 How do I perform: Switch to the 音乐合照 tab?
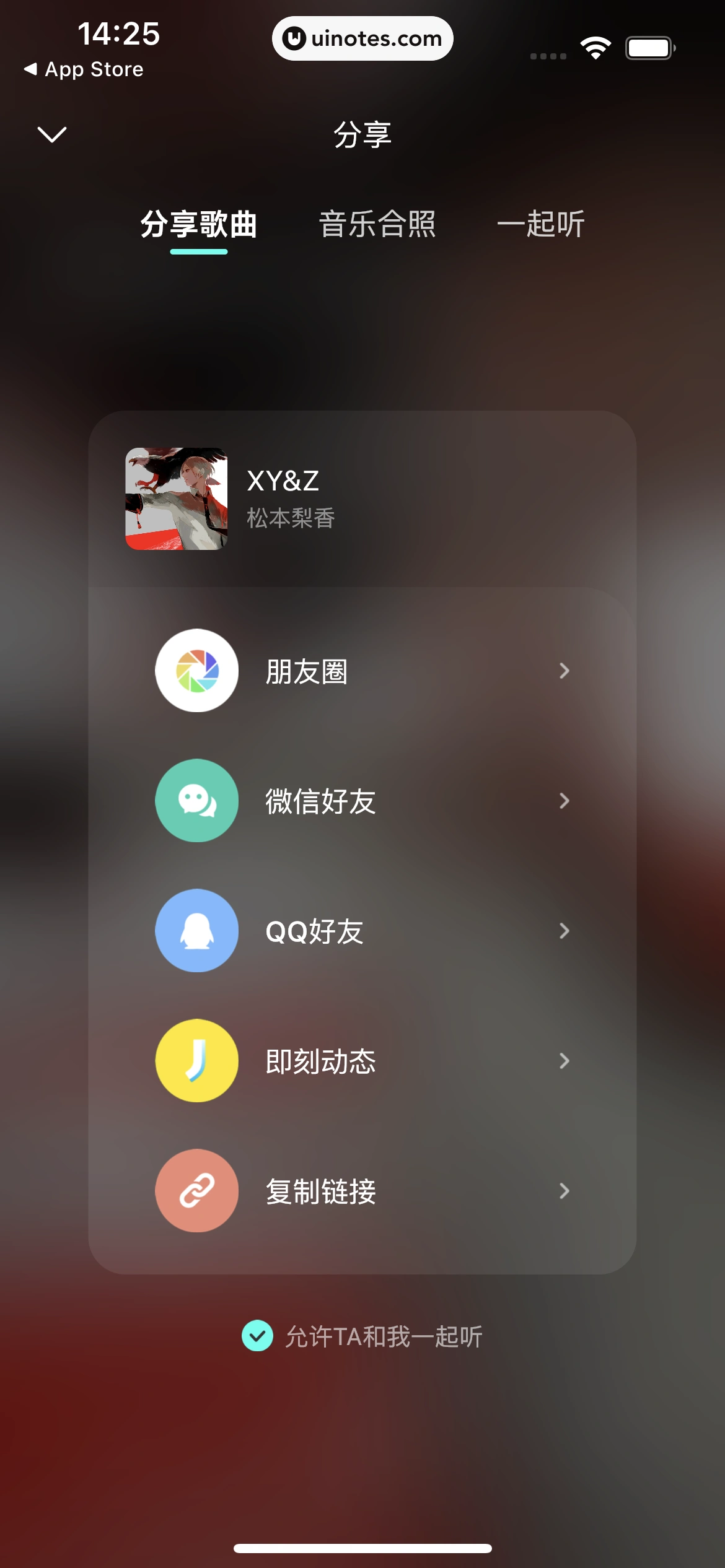pyautogui.click(x=377, y=225)
